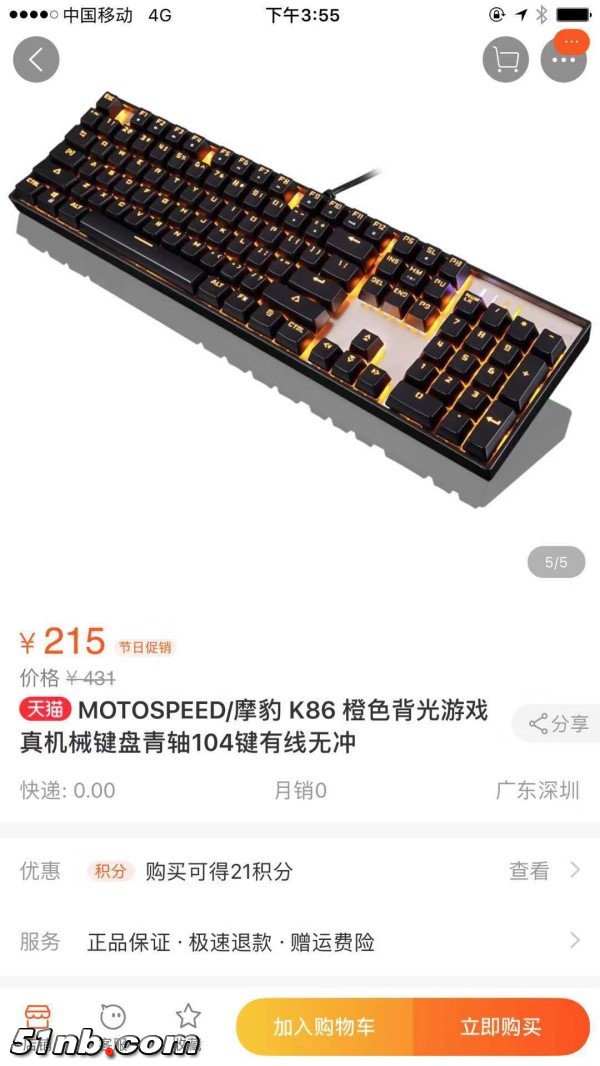
Task: Expand the 服务 guarantees row
Action: pyautogui.click(x=300, y=941)
